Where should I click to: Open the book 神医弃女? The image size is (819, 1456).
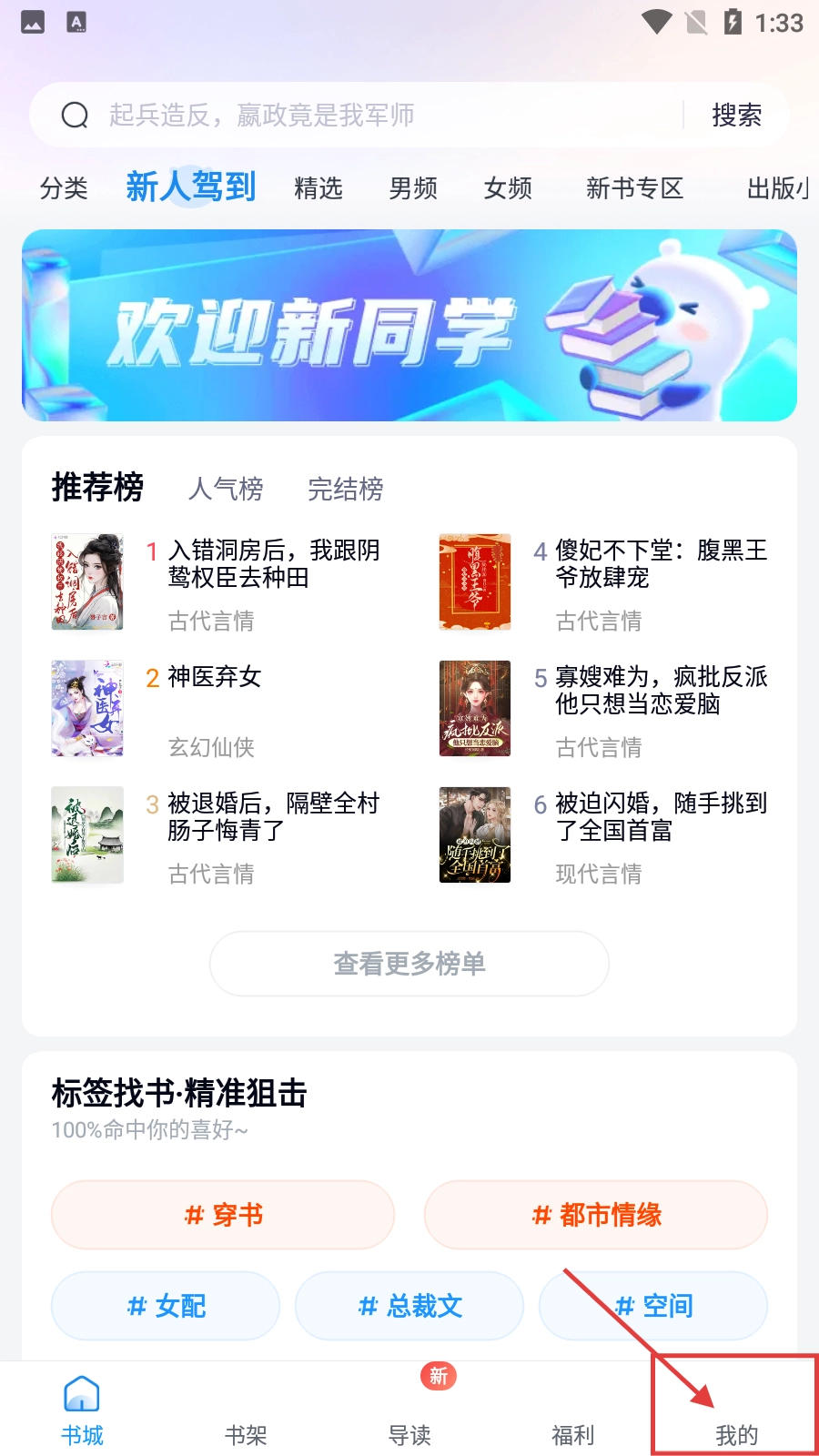[215, 678]
